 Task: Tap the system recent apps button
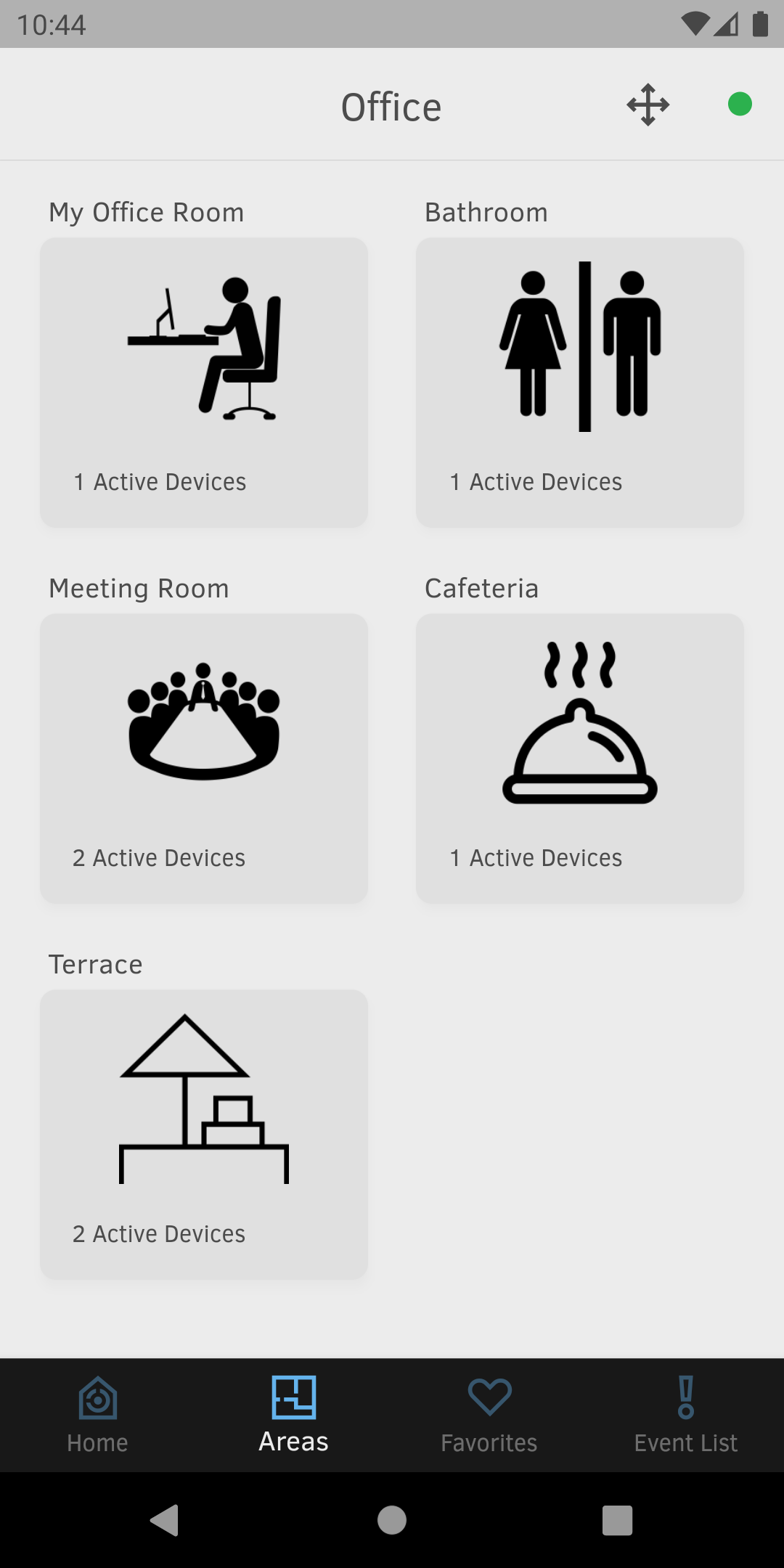coord(617,1520)
